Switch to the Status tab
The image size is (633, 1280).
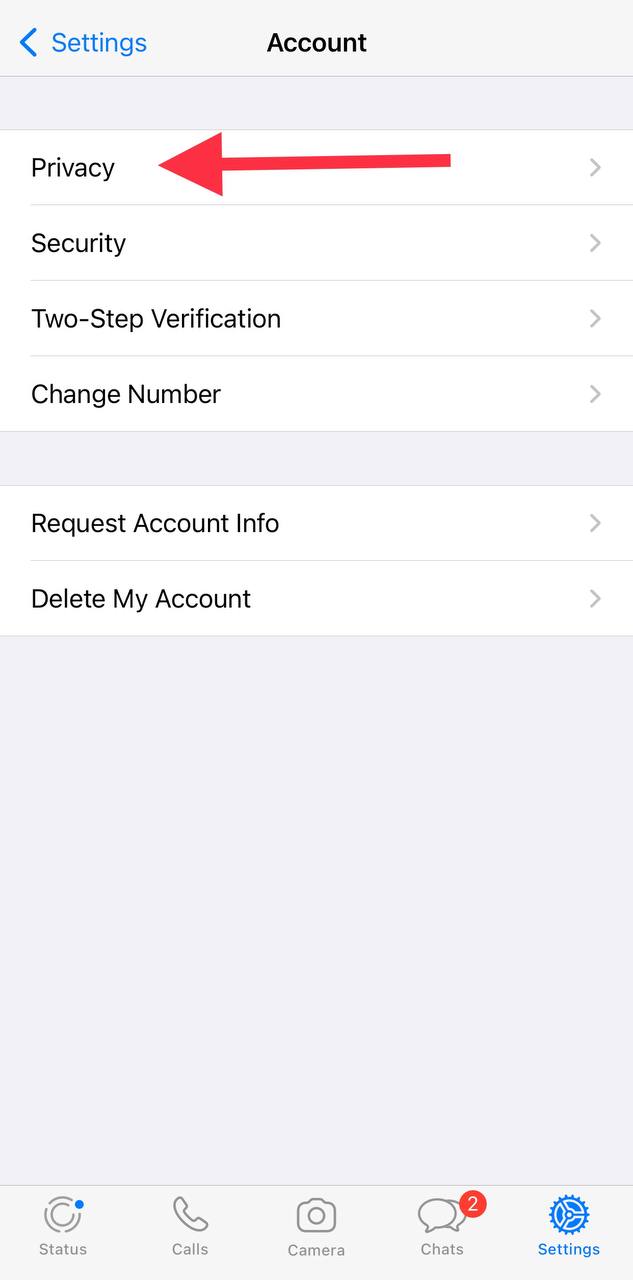(63, 1226)
